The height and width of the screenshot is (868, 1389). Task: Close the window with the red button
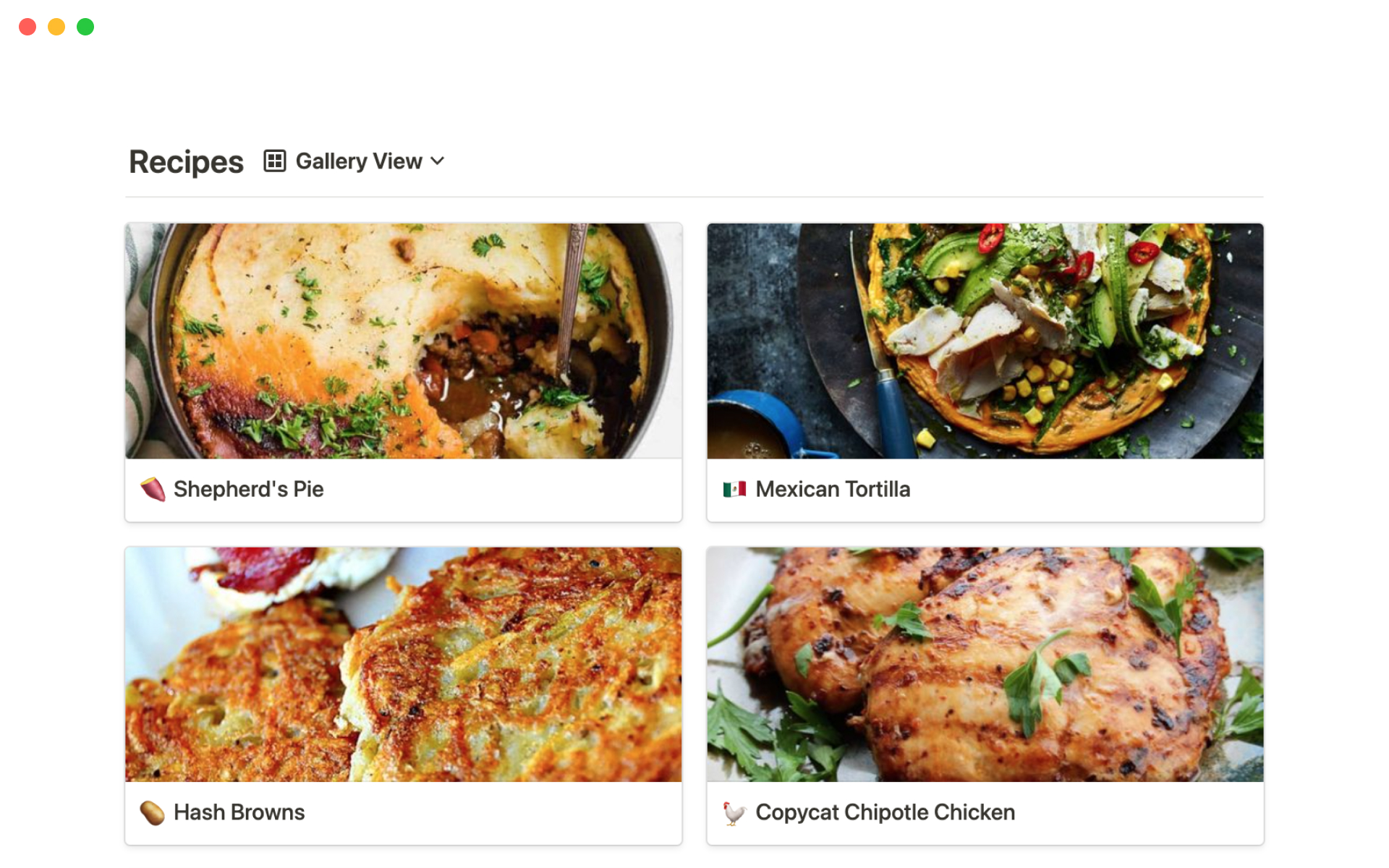tap(27, 27)
